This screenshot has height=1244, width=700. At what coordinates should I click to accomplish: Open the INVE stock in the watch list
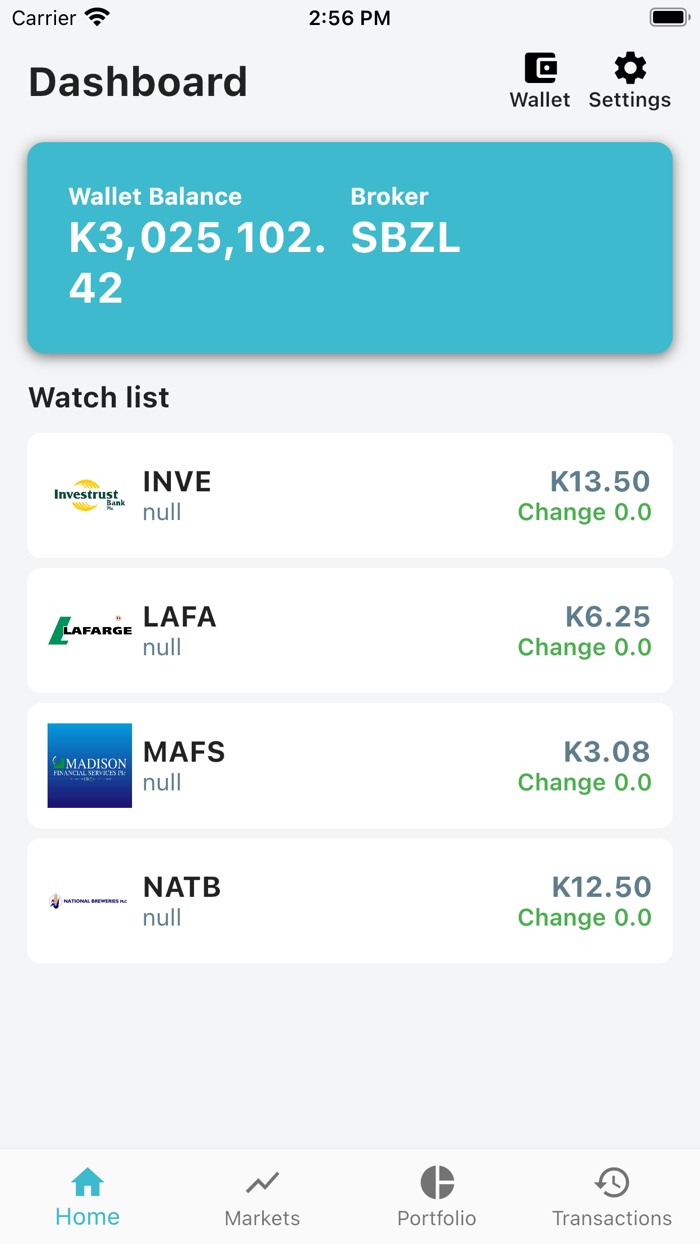coord(350,495)
